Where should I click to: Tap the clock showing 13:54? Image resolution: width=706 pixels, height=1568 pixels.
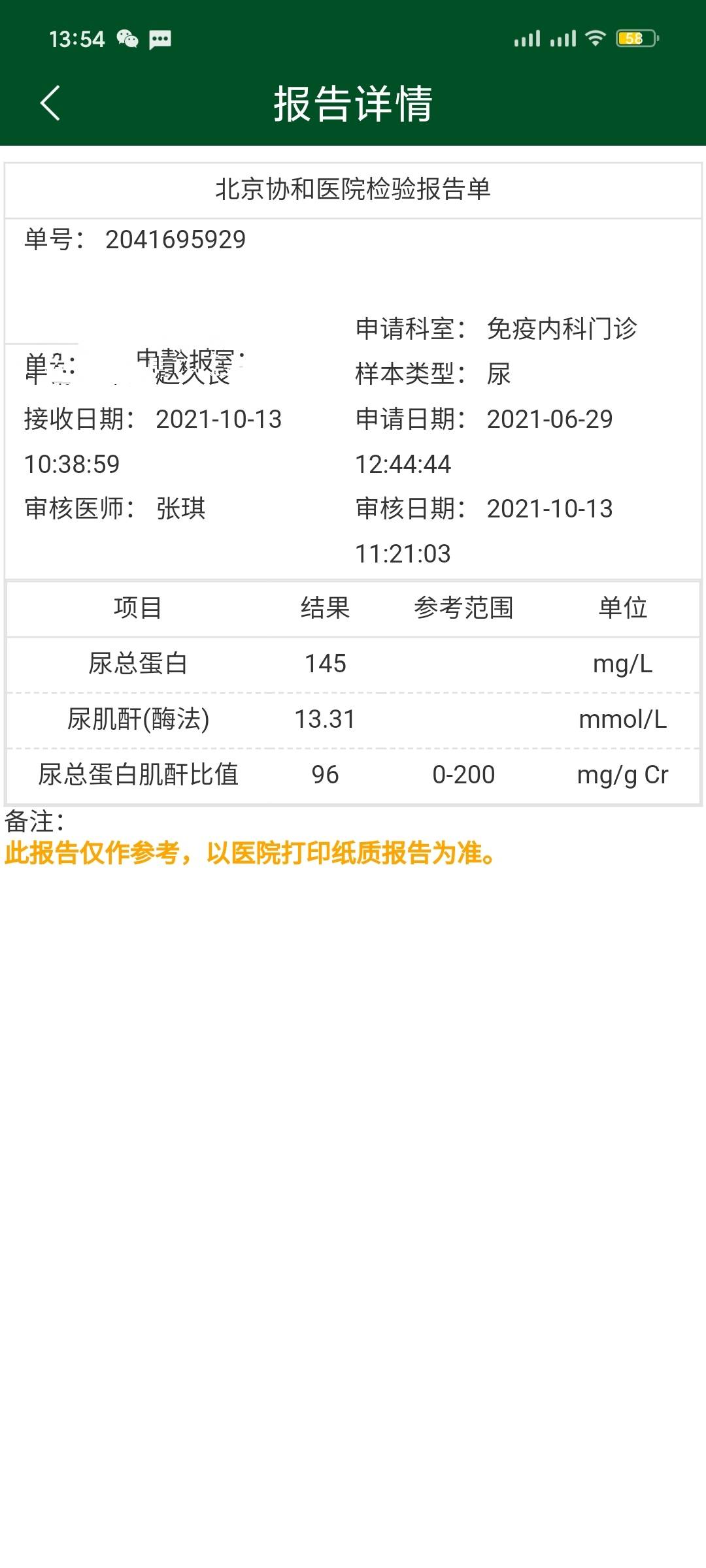pyautogui.click(x=77, y=39)
